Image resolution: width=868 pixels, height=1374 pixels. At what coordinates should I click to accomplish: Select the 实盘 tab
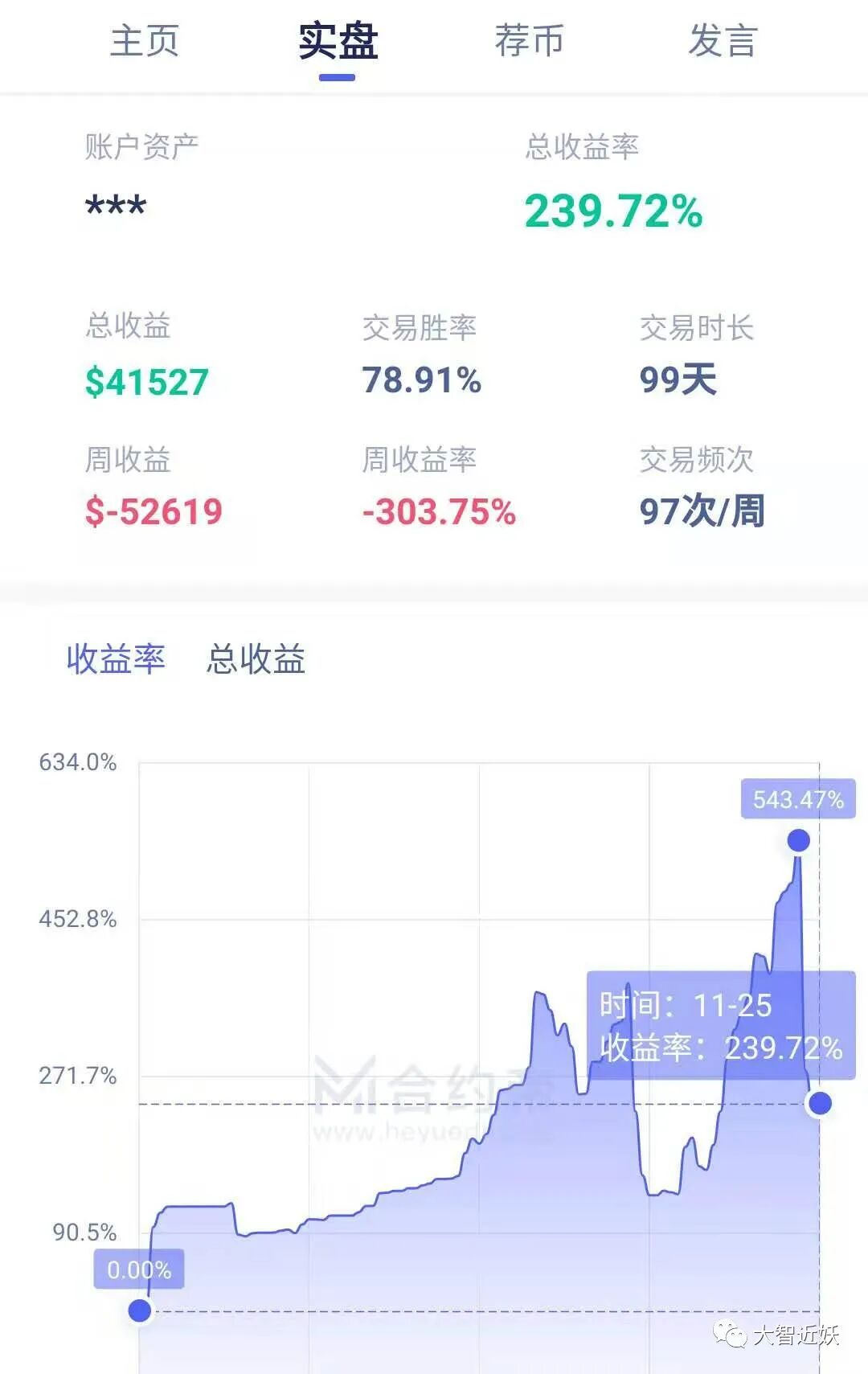[338, 41]
